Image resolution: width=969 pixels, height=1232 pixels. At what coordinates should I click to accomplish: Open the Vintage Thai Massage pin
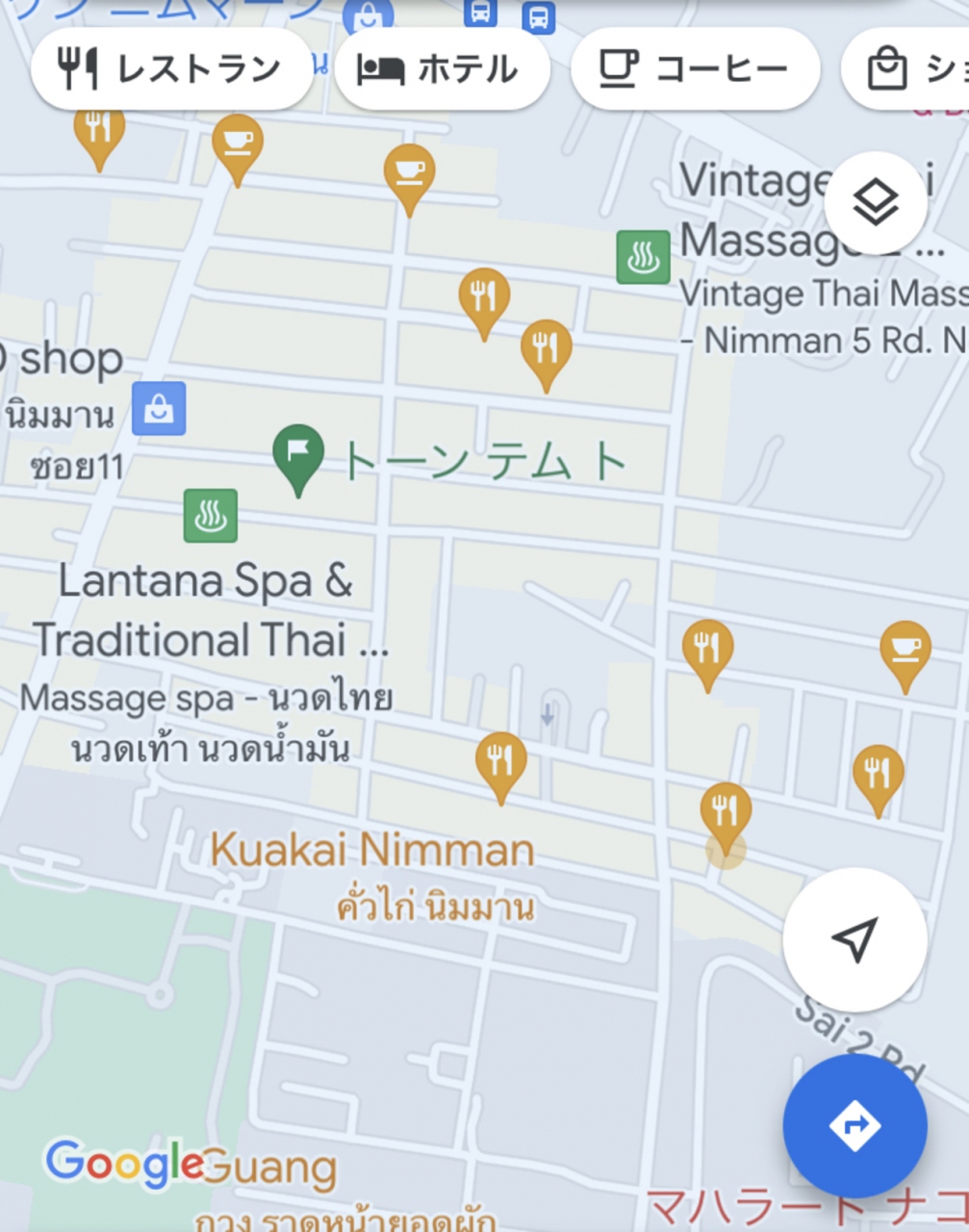(643, 257)
